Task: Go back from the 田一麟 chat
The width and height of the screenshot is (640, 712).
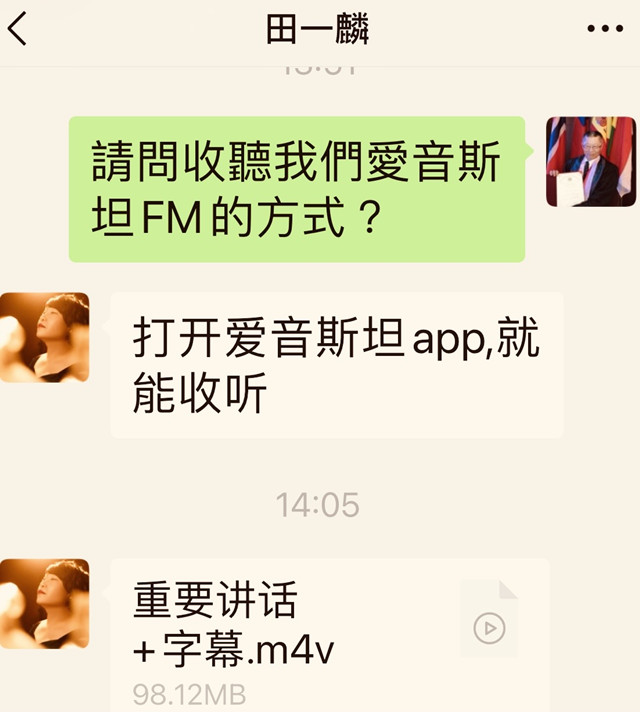Action: tap(19, 30)
